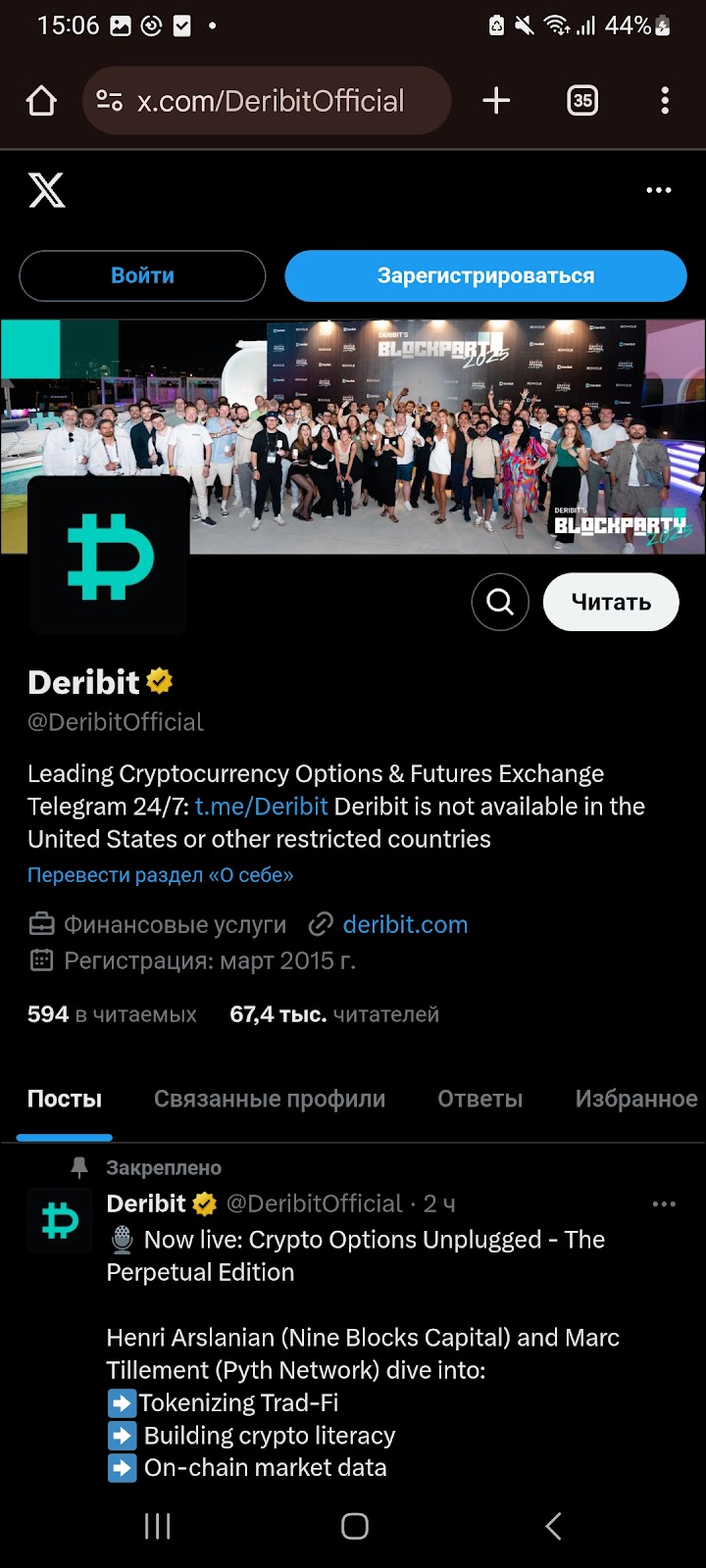This screenshot has width=706, height=1568.
Task: Switch to the Ответы tab
Action: click(x=479, y=1099)
